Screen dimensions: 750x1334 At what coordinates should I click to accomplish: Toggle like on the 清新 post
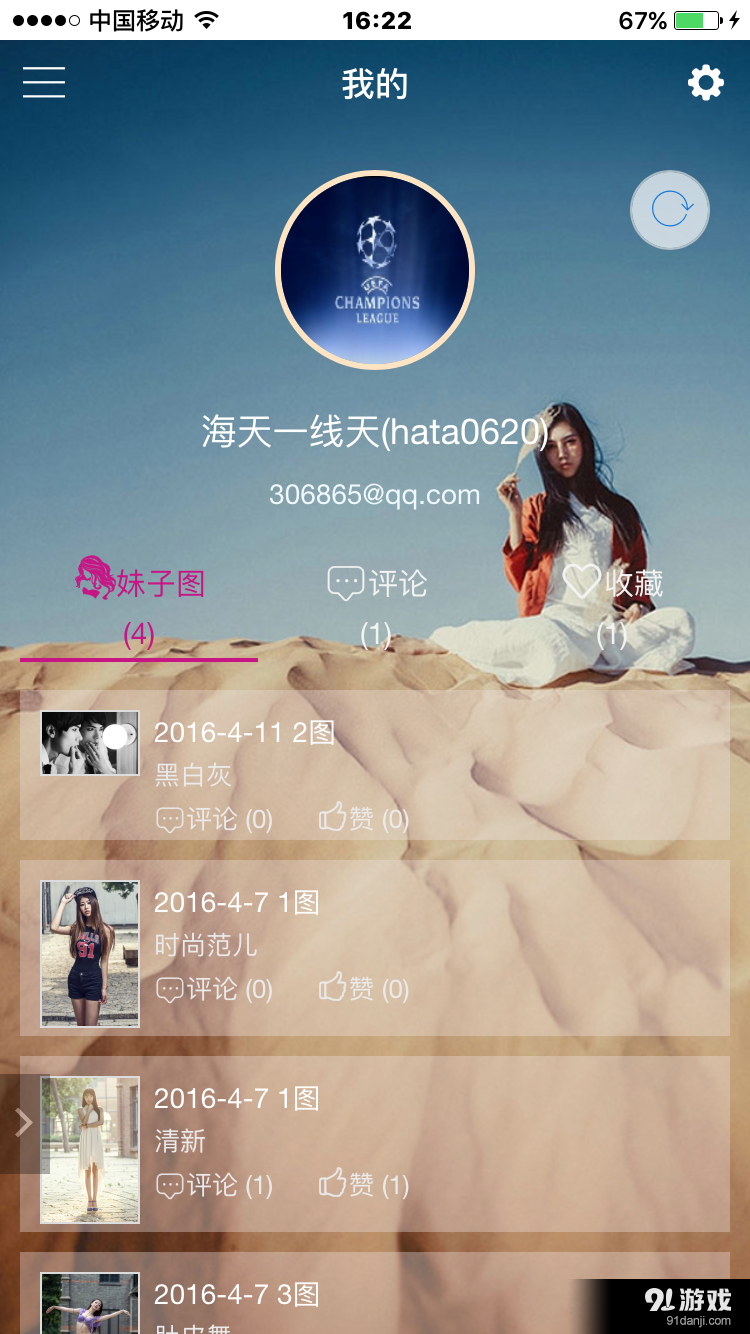tap(334, 1186)
